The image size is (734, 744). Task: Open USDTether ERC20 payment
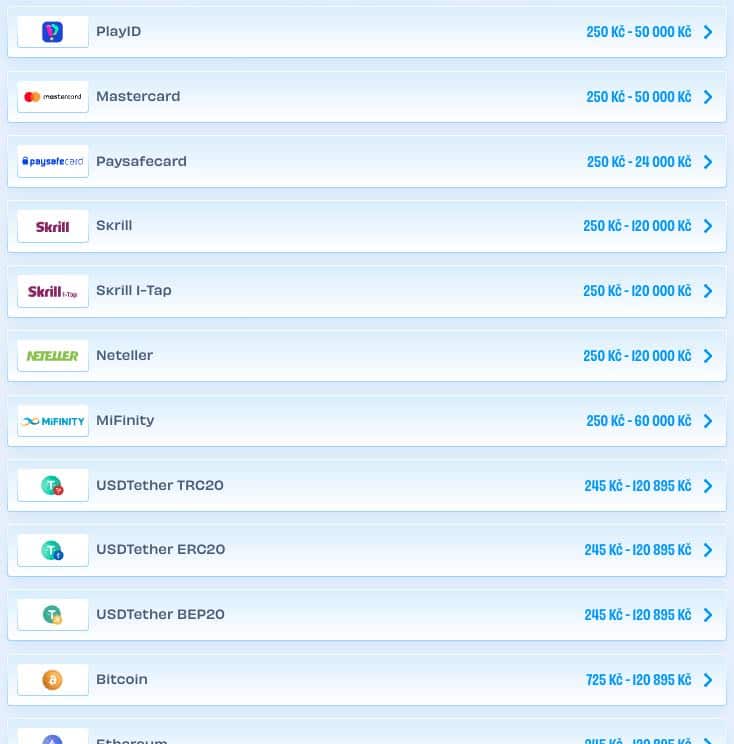[x=366, y=550]
